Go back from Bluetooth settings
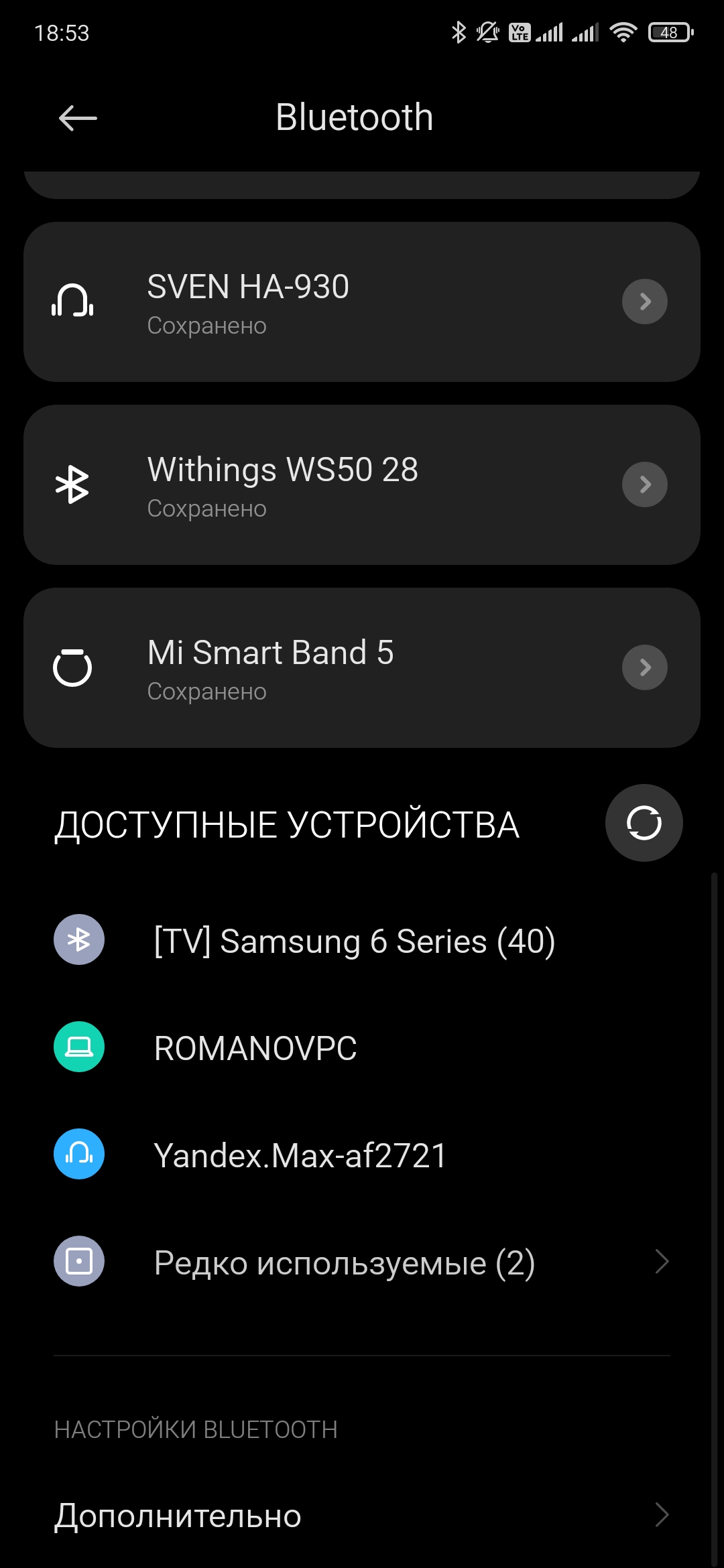Viewport: 724px width, 1568px height. [78, 119]
